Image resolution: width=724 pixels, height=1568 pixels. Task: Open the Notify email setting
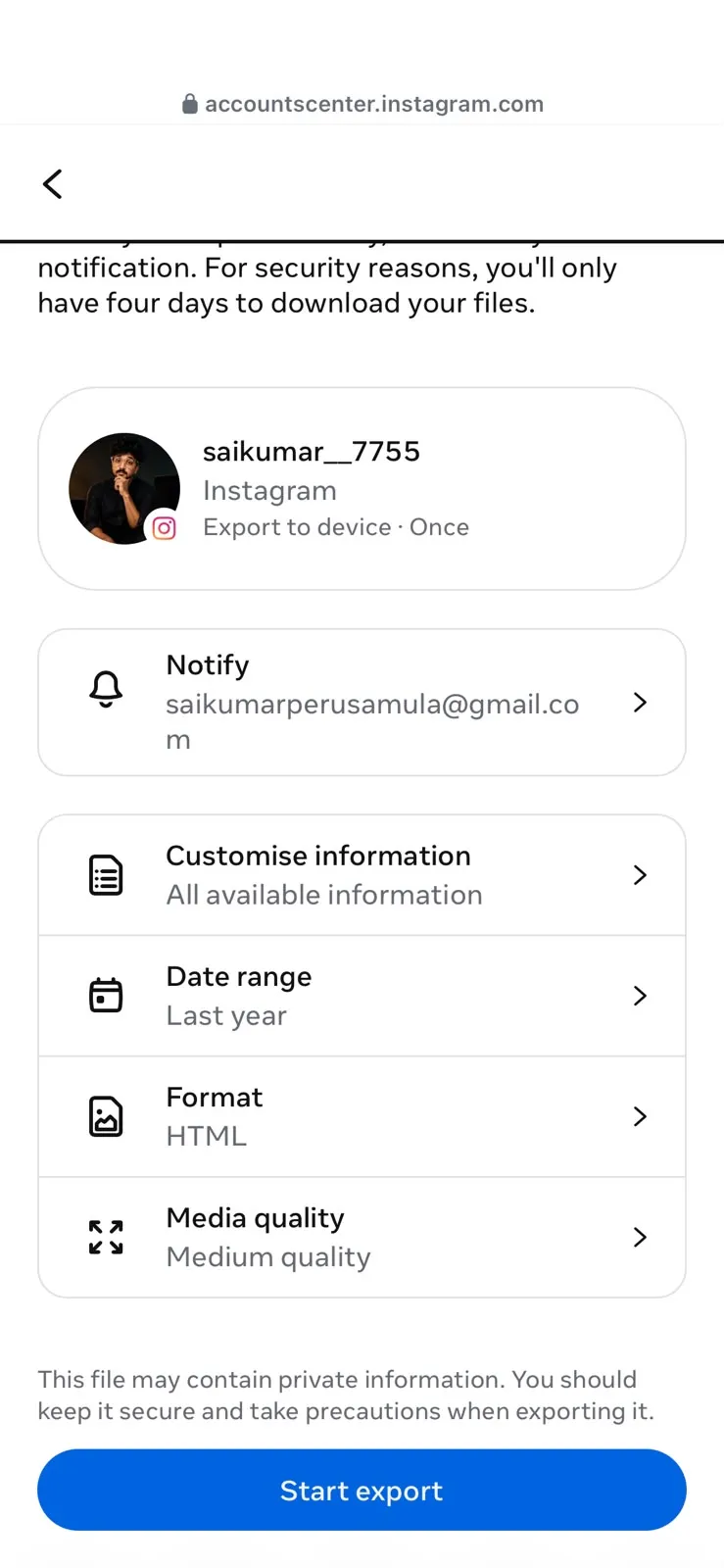(x=362, y=702)
